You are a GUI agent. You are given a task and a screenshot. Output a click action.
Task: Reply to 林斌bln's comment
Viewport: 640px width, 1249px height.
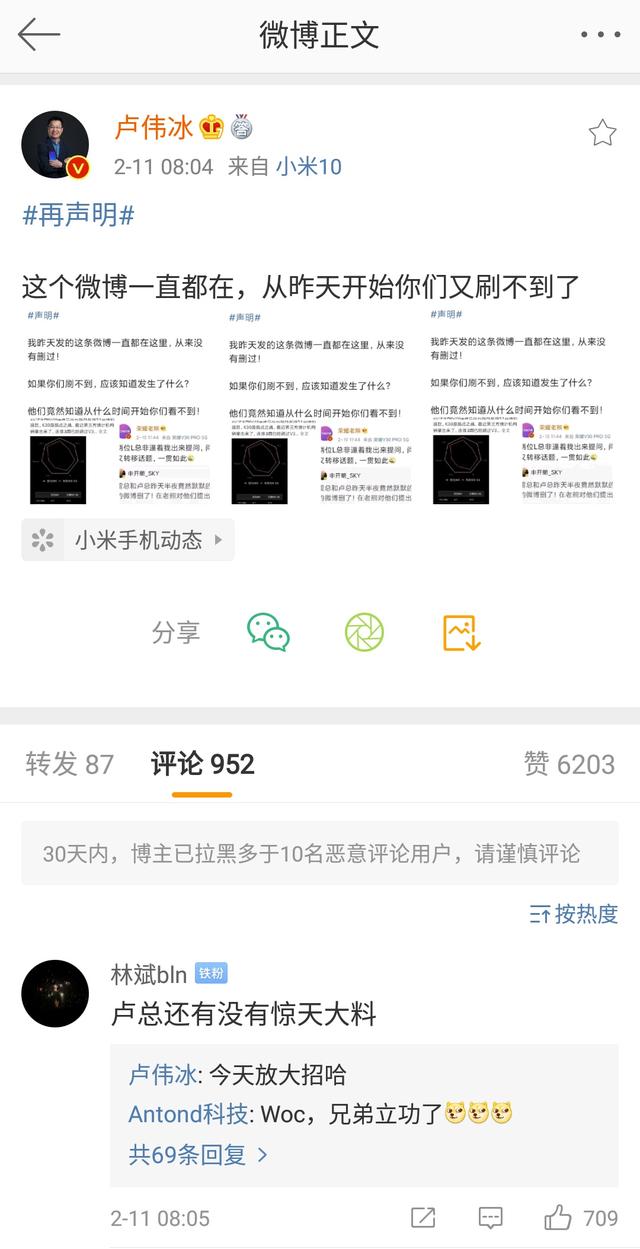pos(490,1217)
